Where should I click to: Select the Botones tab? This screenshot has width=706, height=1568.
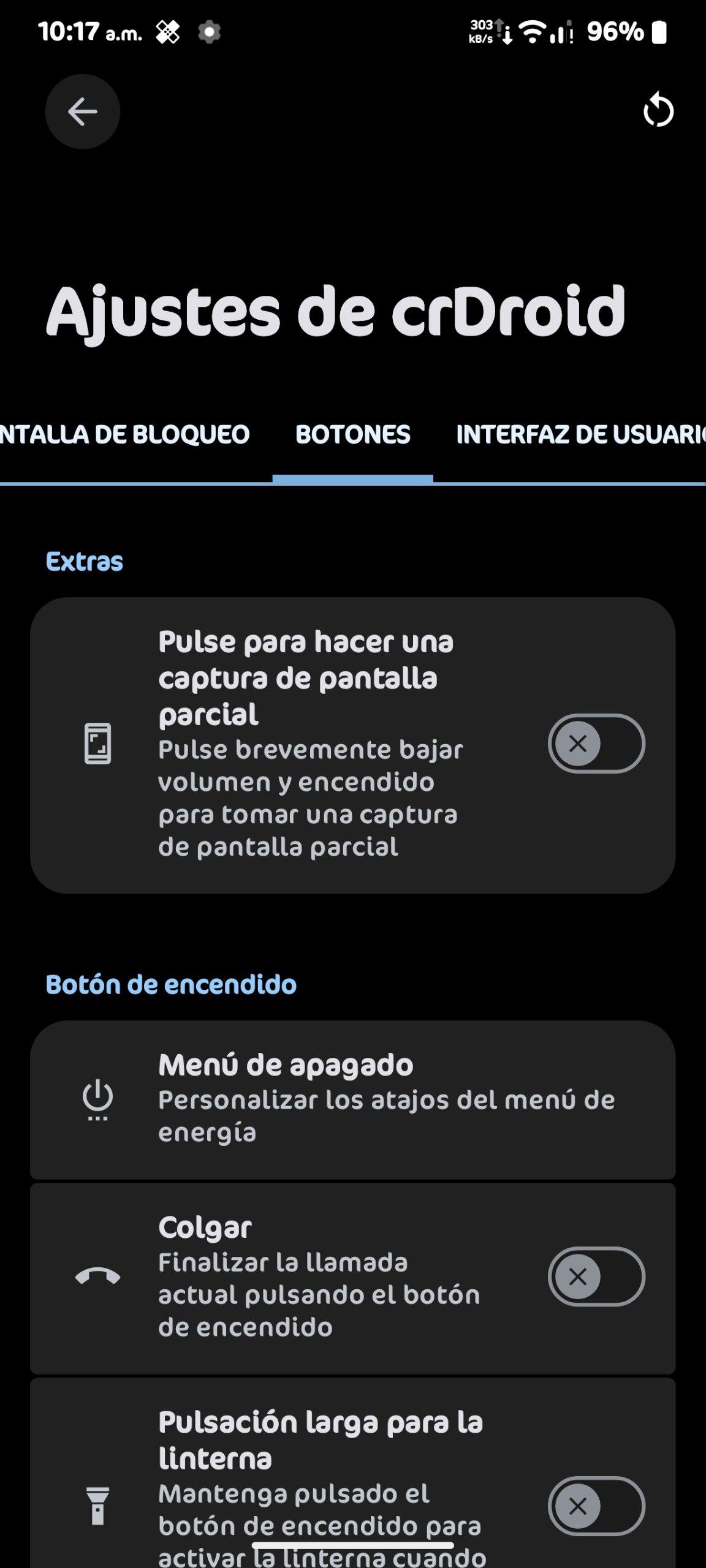(352, 434)
